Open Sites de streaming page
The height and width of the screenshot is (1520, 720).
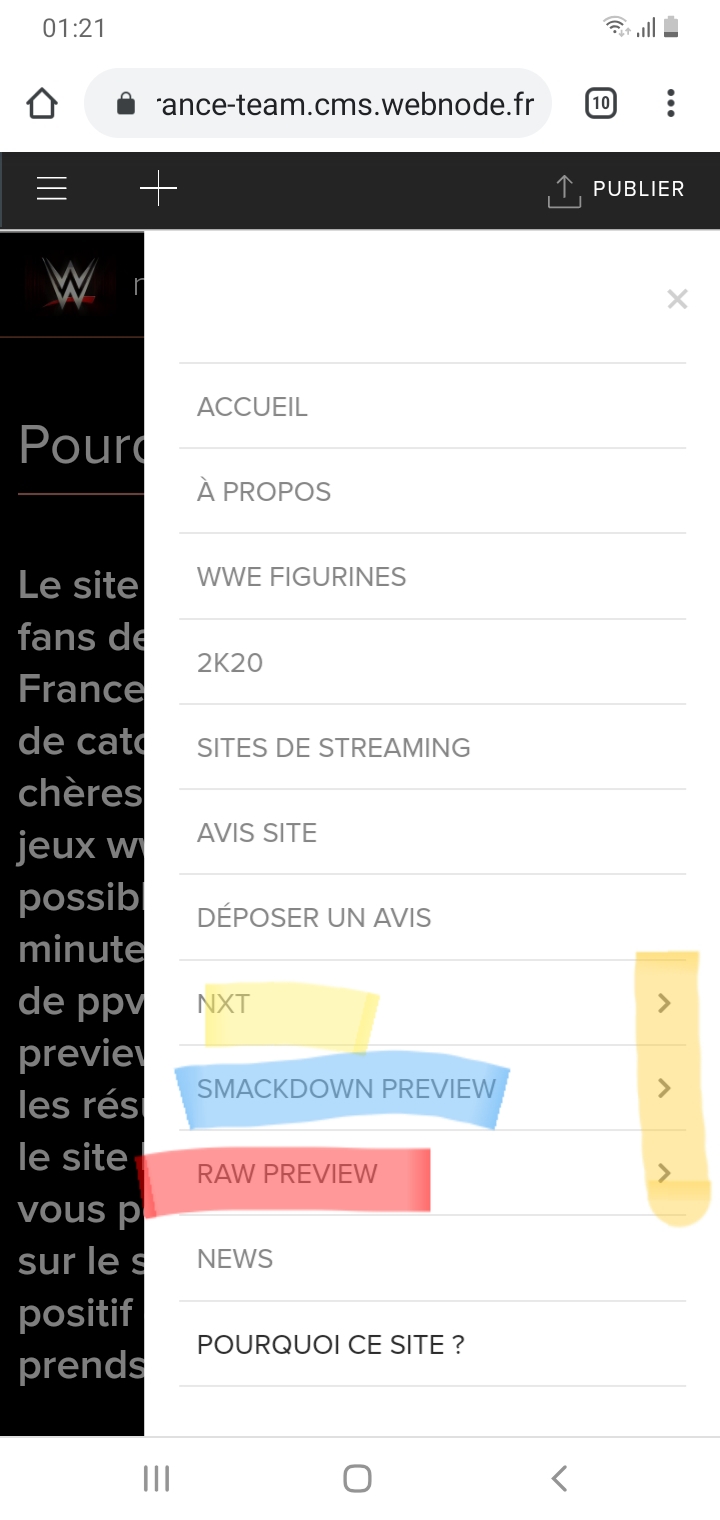[x=333, y=748]
